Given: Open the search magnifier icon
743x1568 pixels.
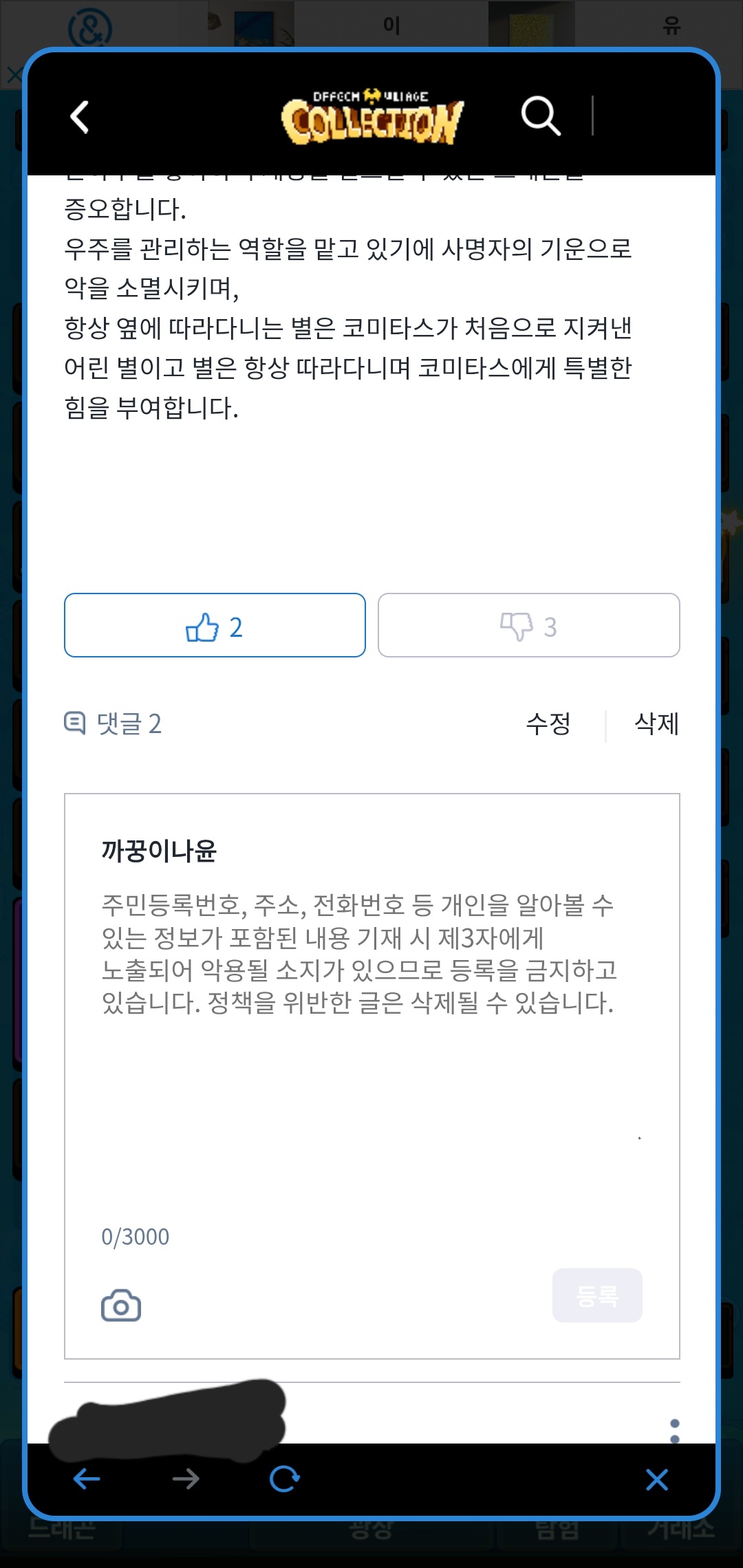Looking at the screenshot, I should pos(541,116).
